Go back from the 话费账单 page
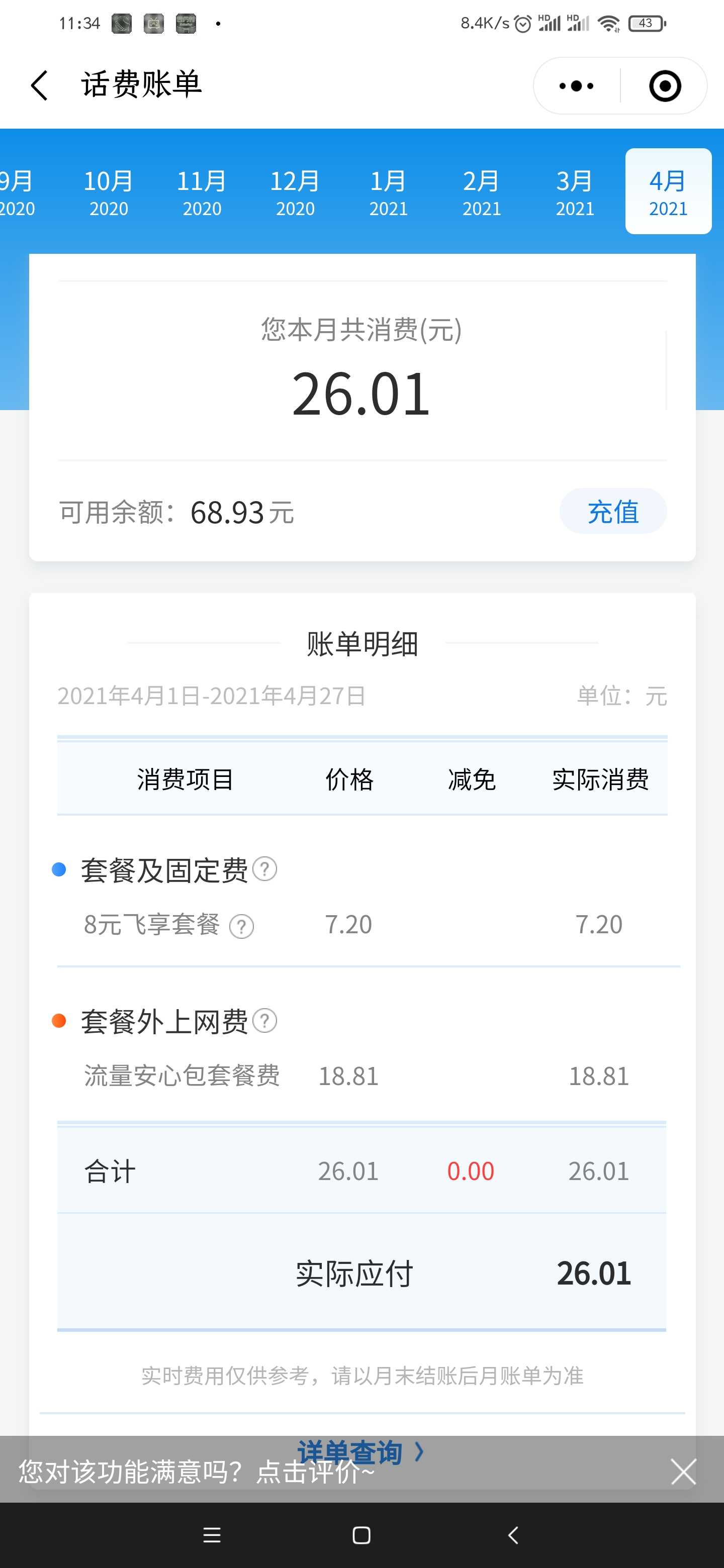Viewport: 724px width, 1568px height. click(x=40, y=85)
